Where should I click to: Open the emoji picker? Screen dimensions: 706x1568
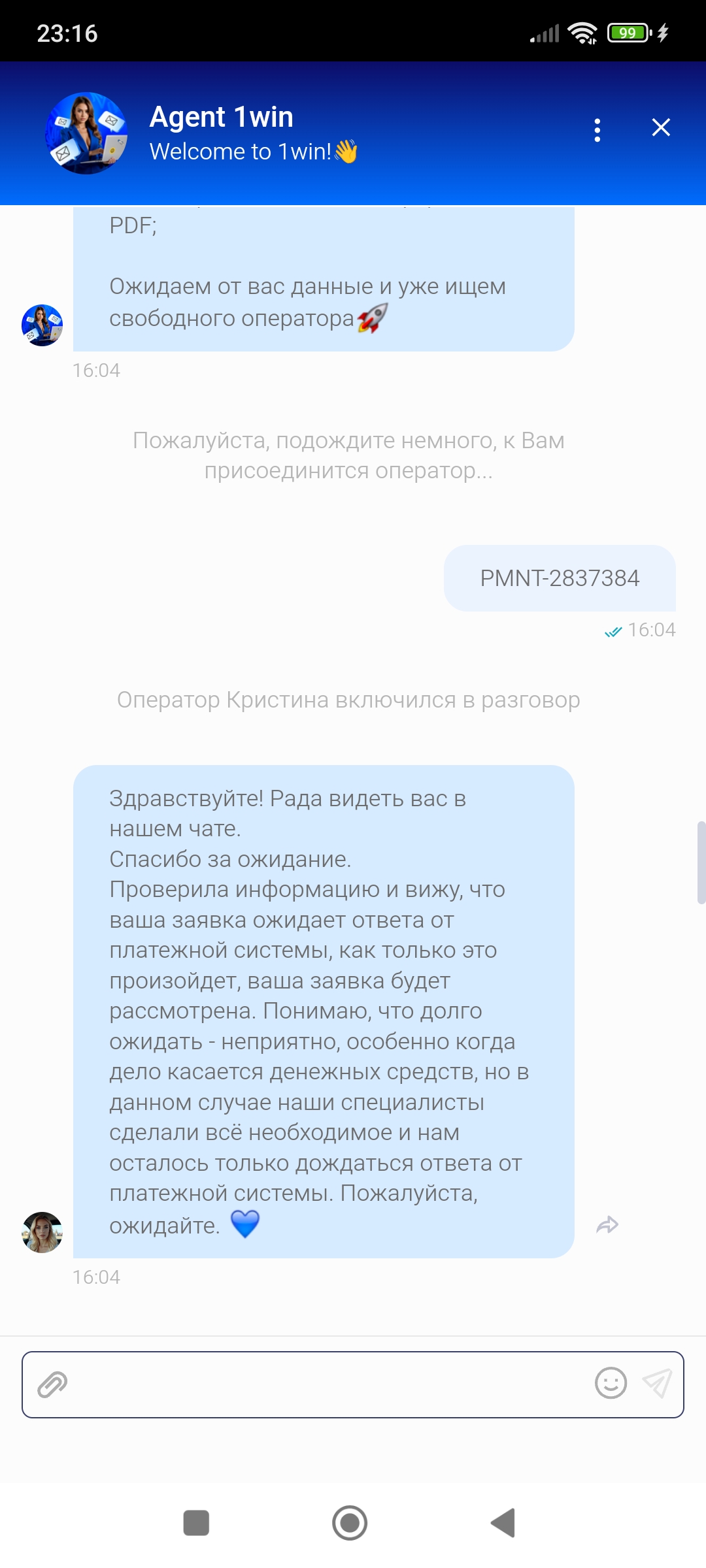(611, 1383)
